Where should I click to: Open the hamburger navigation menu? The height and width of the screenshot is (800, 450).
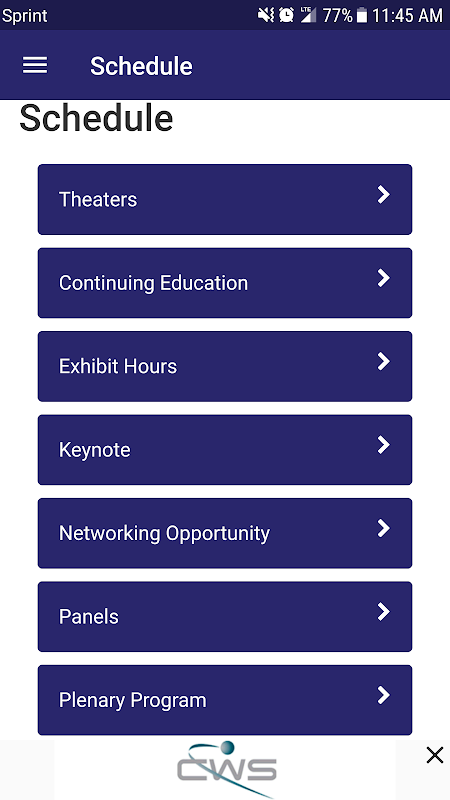click(x=35, y=65)
